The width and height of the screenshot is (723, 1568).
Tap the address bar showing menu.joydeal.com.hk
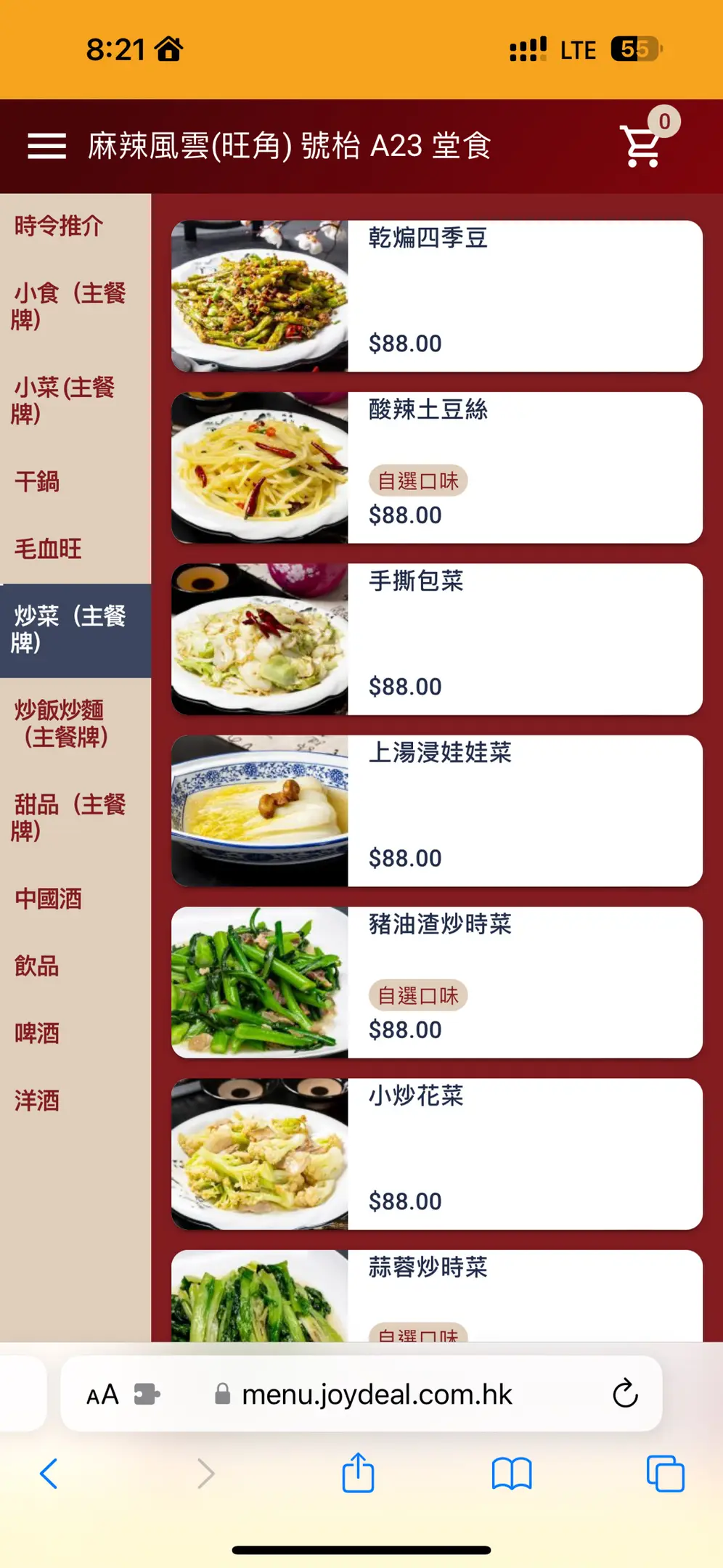coord(377,1395)
